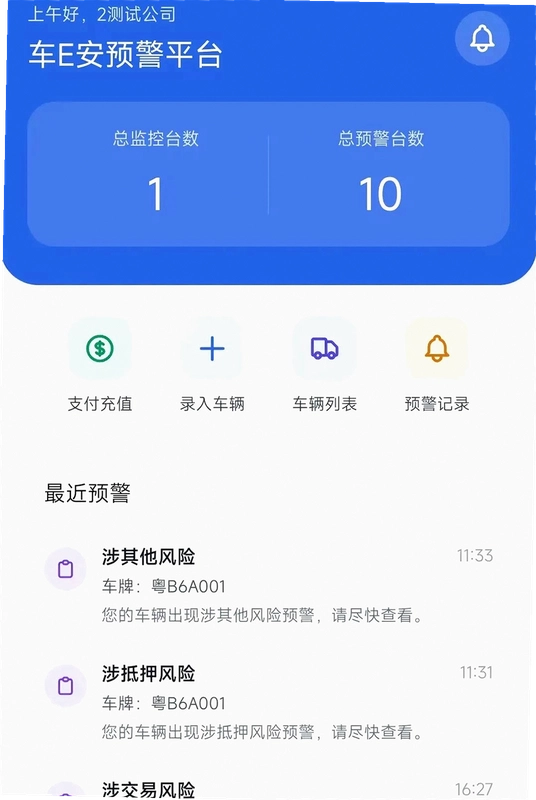
Task: View 预警记录 alert records
Action: [x=437, y=365]
